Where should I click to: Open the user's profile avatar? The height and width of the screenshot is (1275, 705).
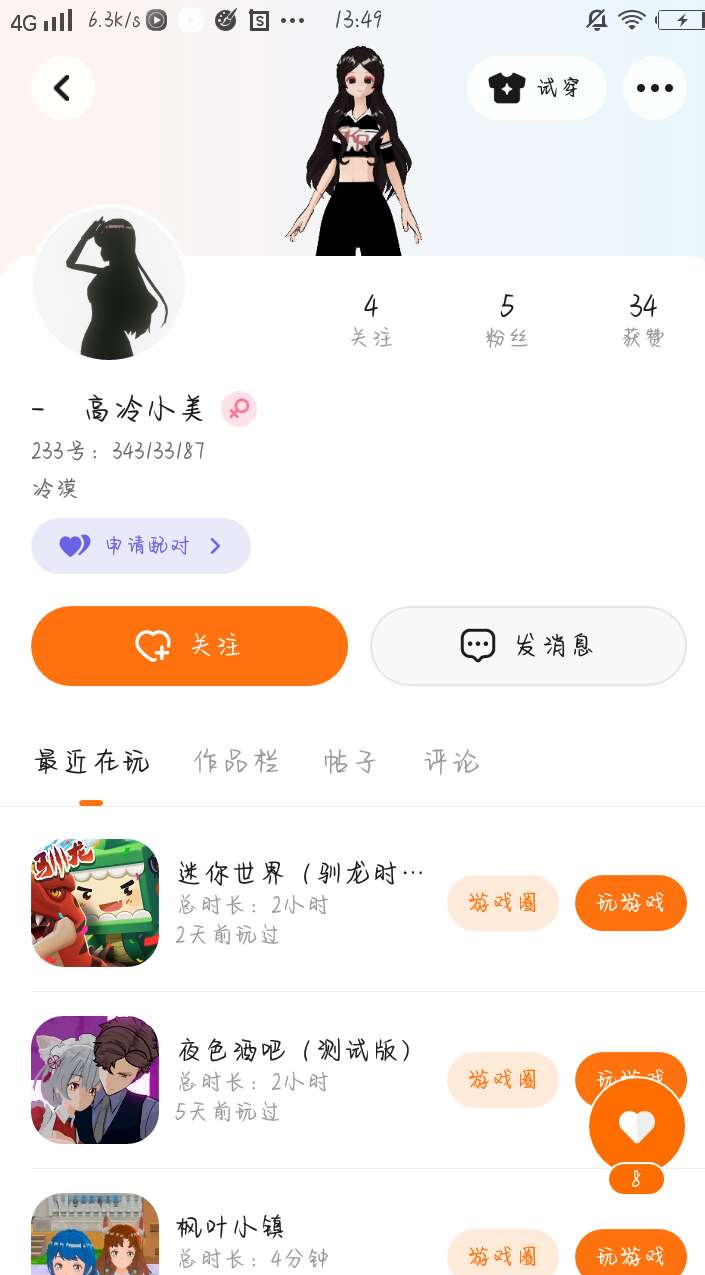click(x=109, y=284)
